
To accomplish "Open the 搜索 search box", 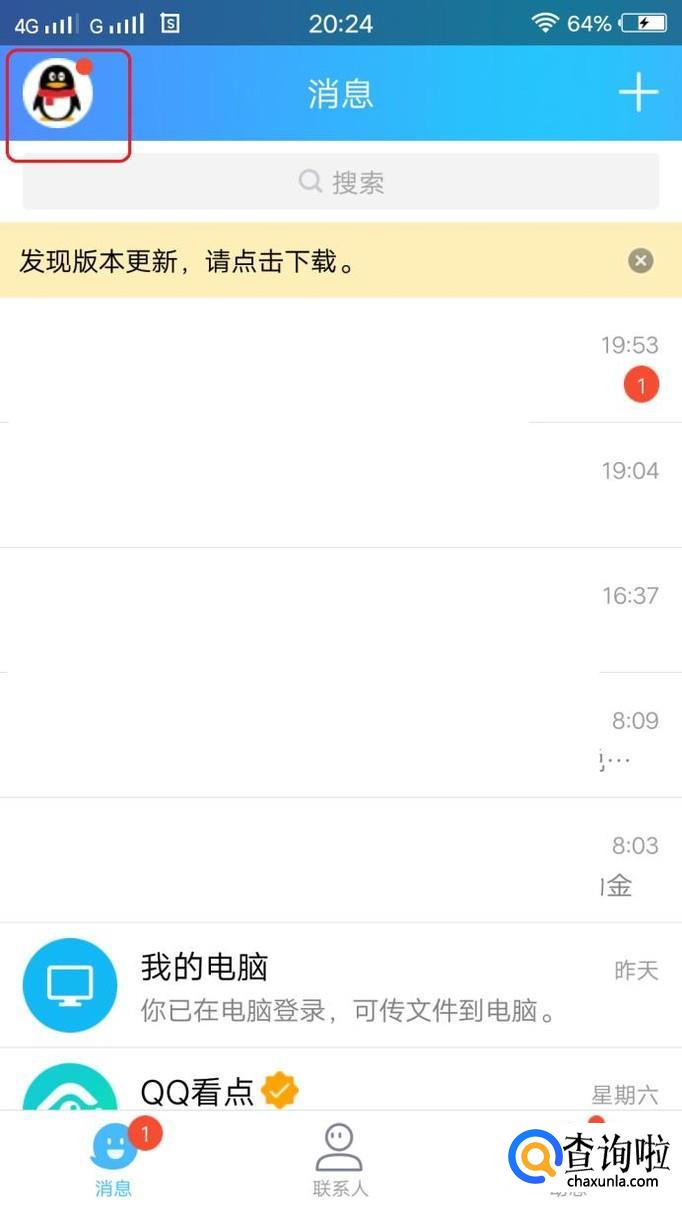I will coord(341,182).
